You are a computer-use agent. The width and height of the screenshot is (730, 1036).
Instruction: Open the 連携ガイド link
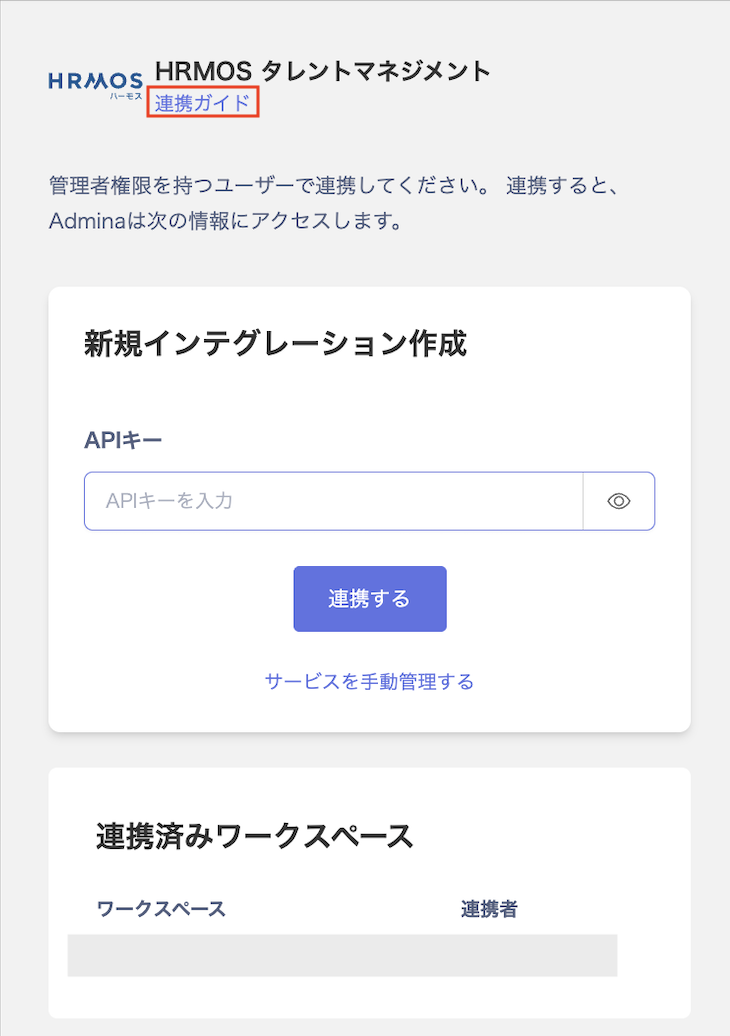(202, 103)
